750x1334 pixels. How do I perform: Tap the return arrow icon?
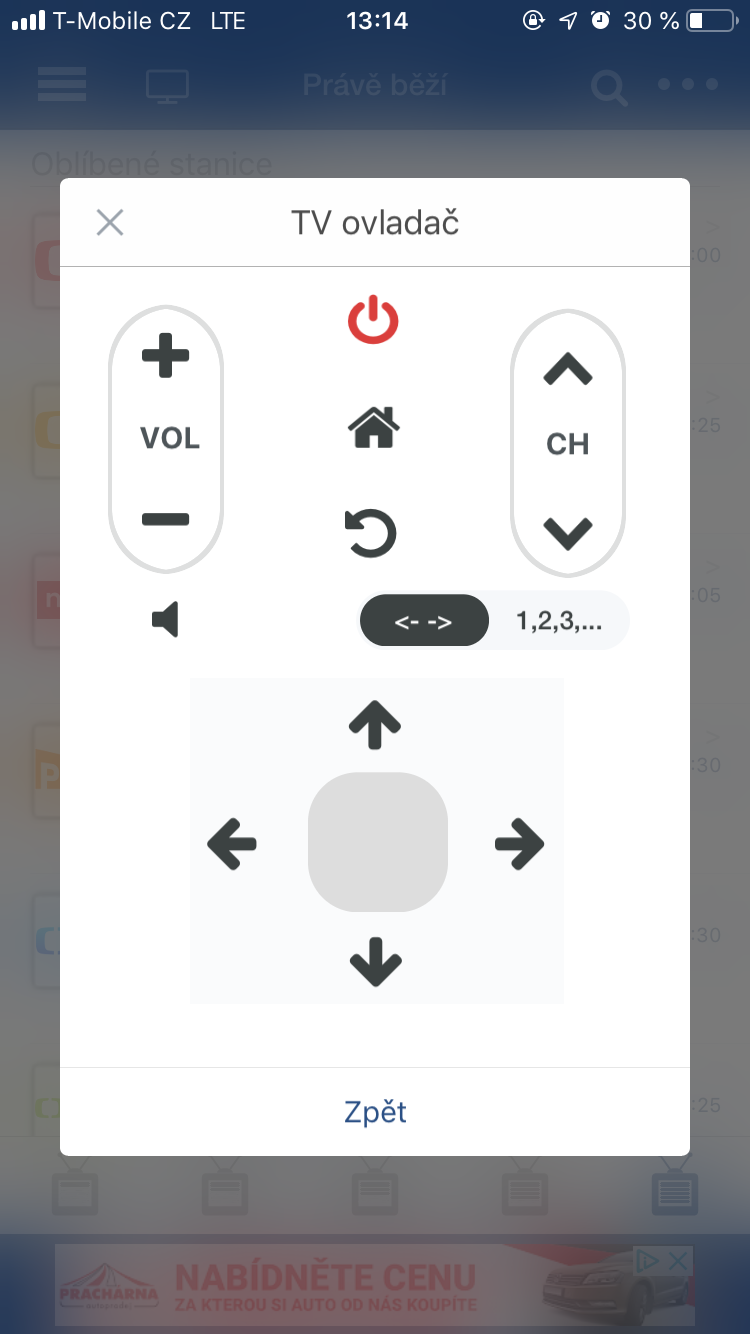click(371, 532)
